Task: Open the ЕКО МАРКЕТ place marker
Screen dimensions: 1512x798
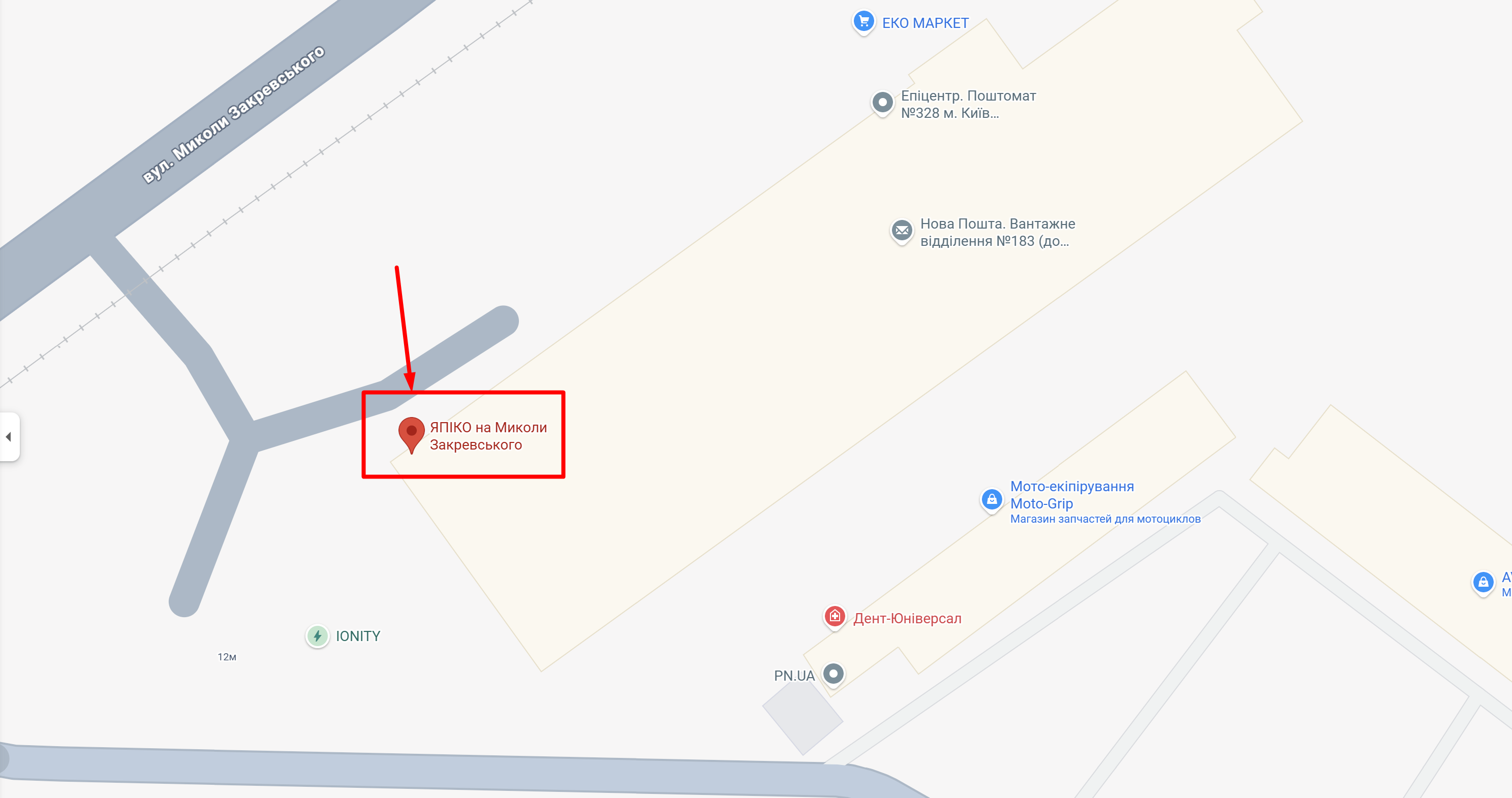Action: [x=863, y=22]
